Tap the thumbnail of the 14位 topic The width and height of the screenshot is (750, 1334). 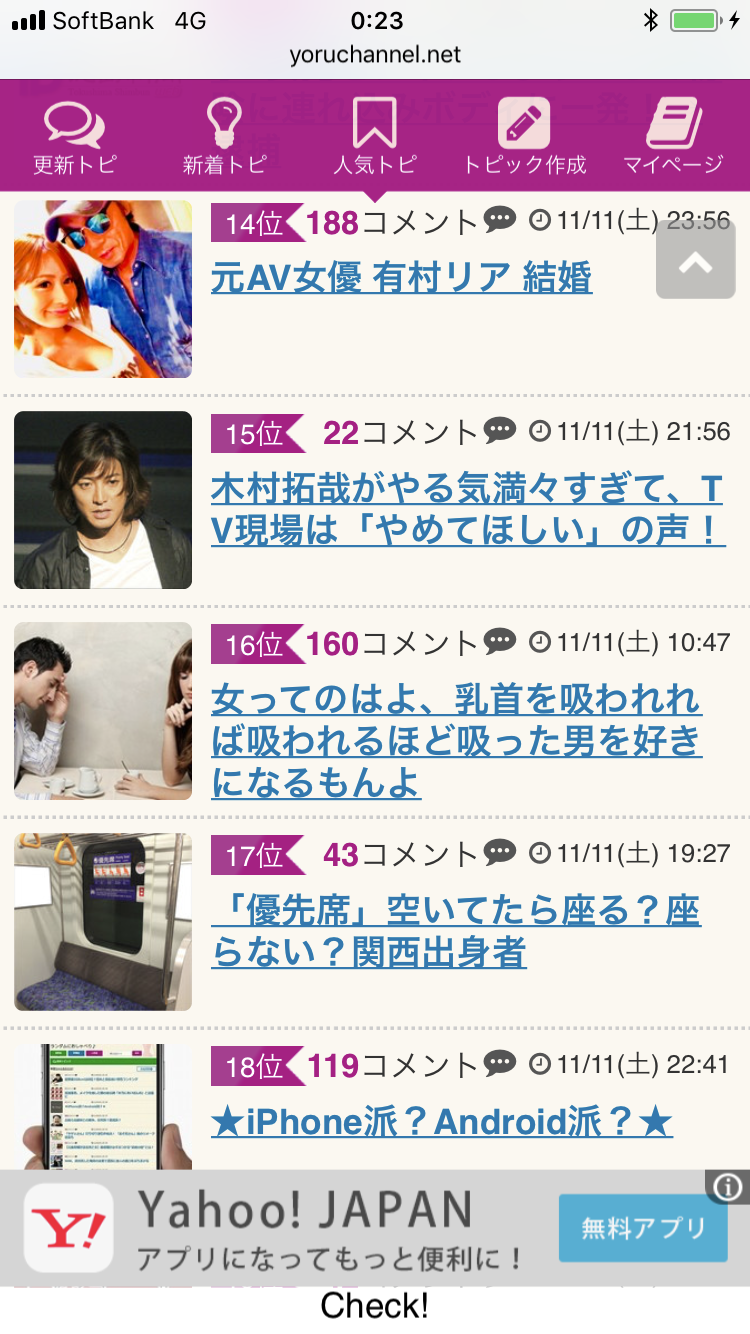(x=103, y=289)
